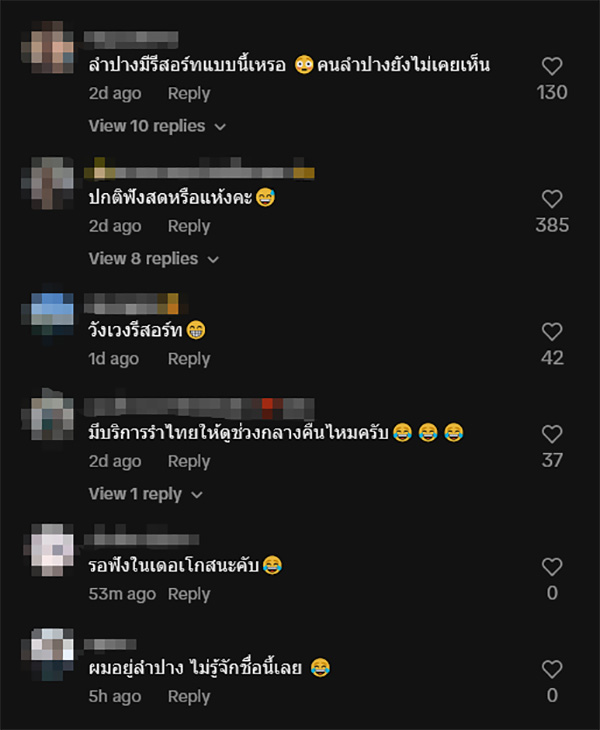Expand View 8 replies
This screenshot has width=600, height=730.
click(x=153, y=258)
